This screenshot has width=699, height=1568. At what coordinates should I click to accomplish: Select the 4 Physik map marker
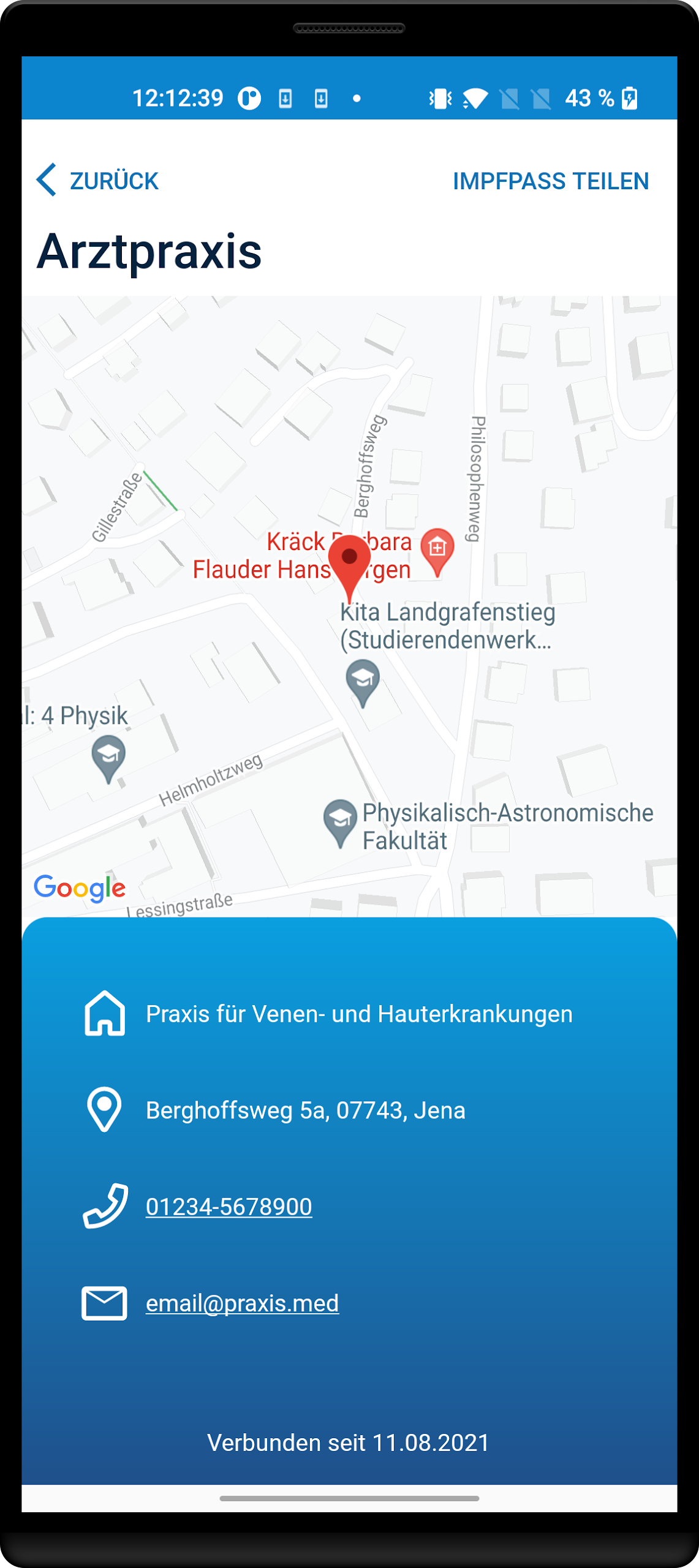(x=108, y=756)
